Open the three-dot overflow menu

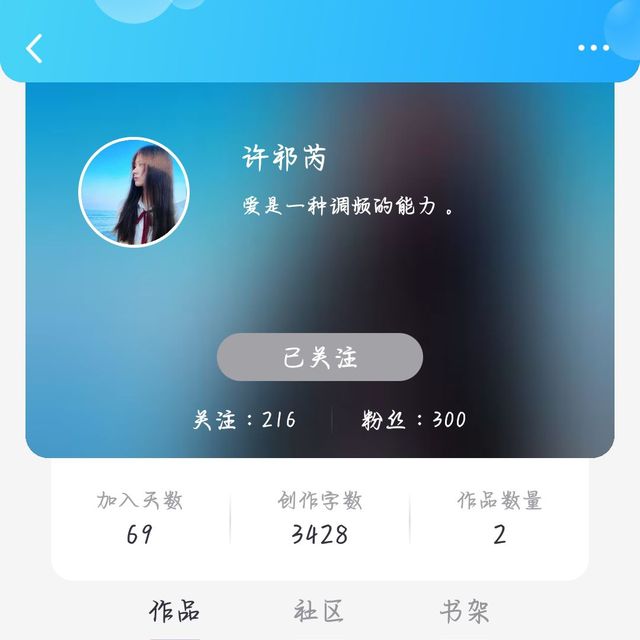[x=593, y=48]
